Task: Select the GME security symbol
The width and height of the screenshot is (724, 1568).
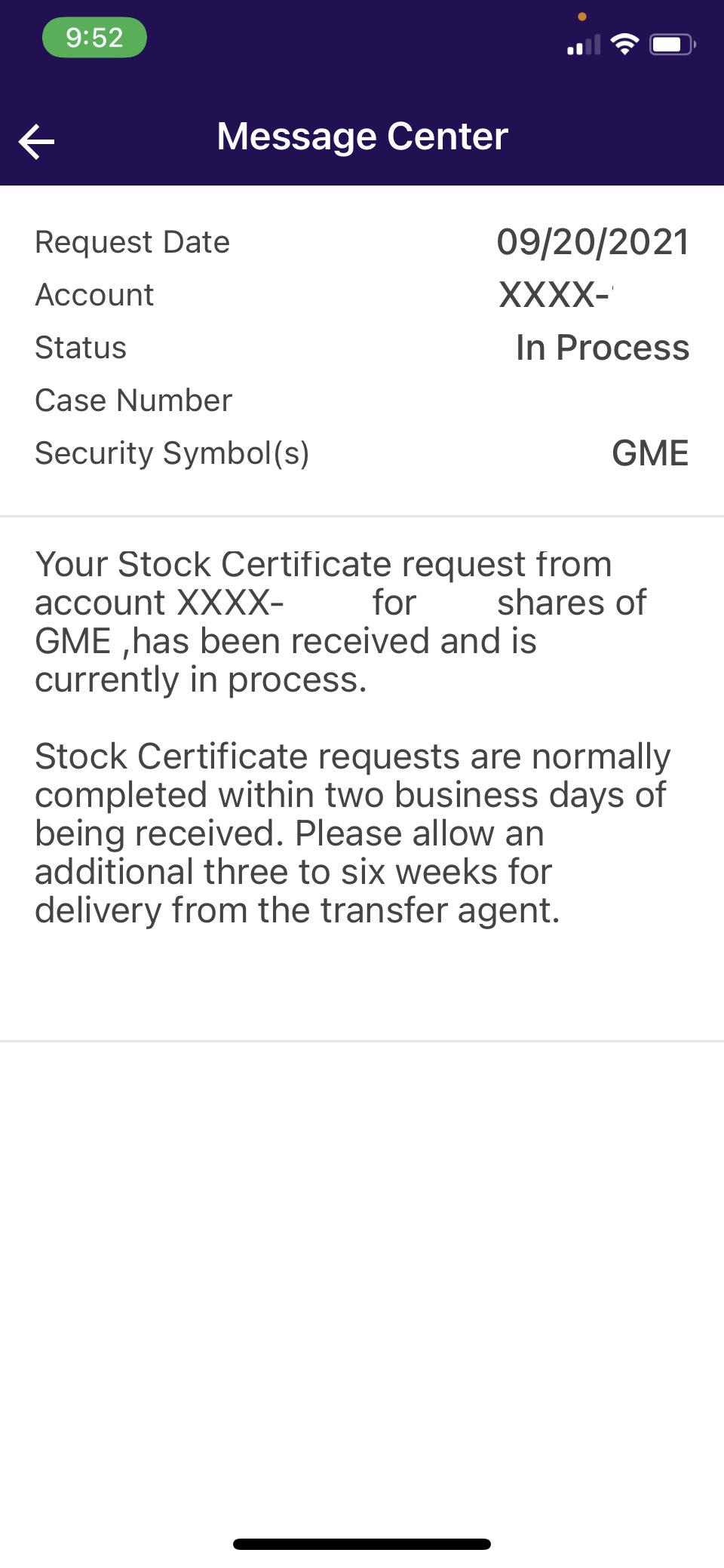Action: 649,453
